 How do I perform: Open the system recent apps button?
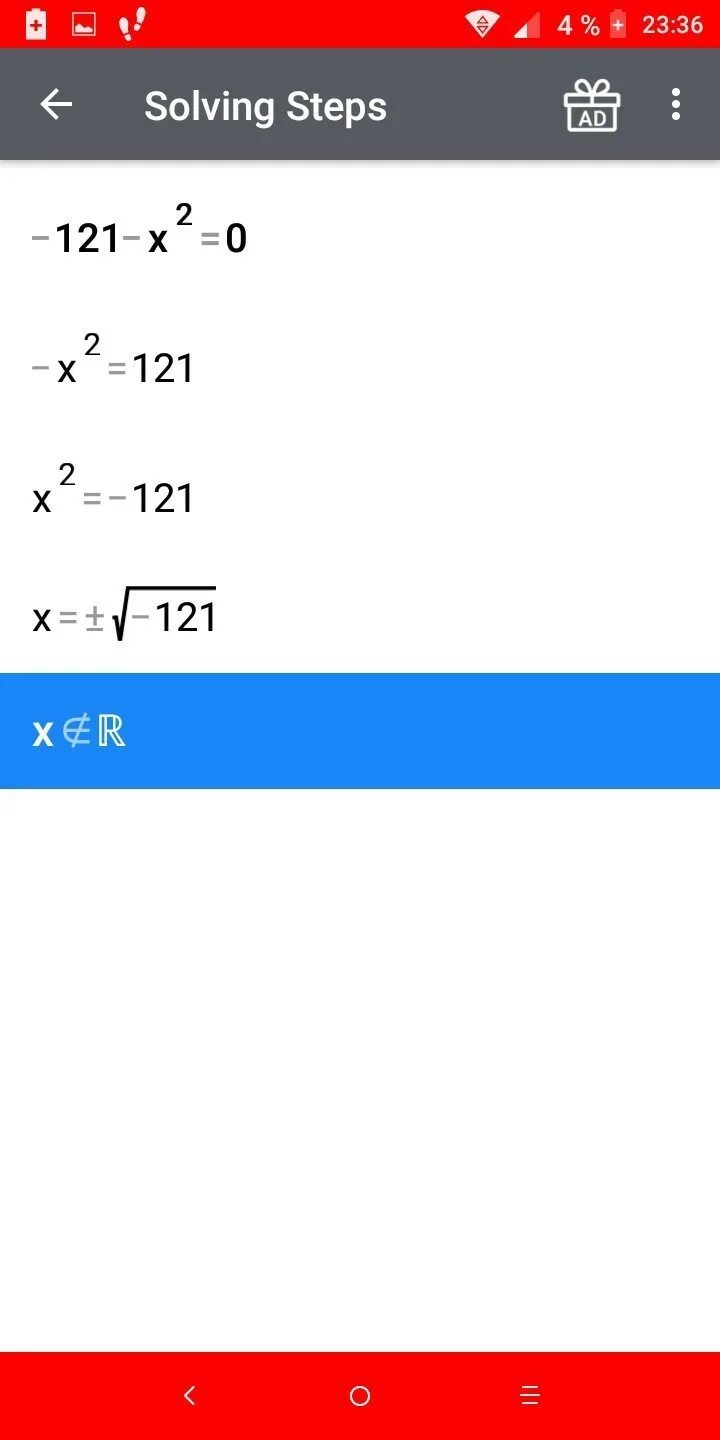pos(531,1396)
